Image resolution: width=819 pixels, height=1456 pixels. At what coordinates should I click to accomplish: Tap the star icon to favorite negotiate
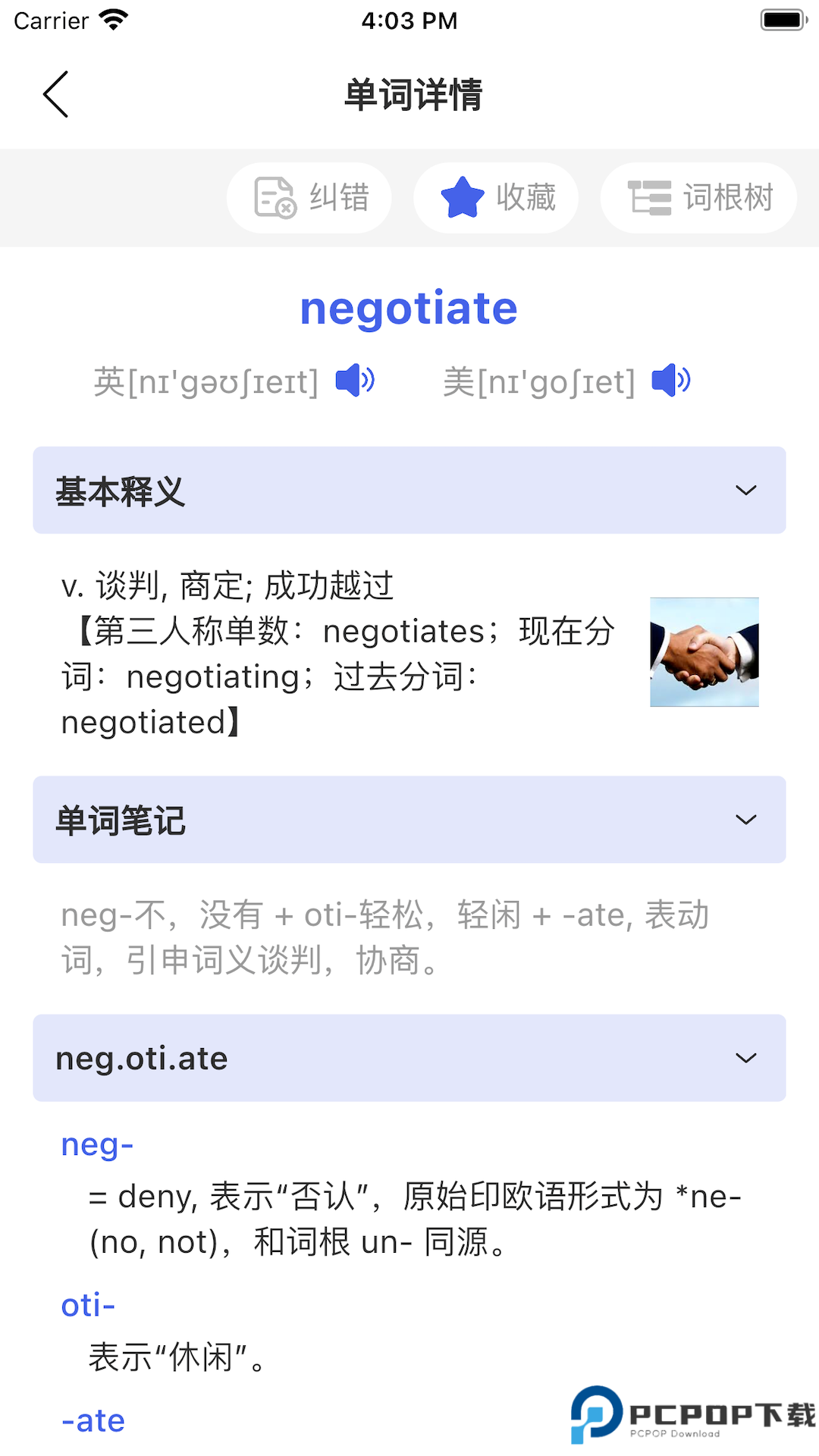tap(463, 196)
